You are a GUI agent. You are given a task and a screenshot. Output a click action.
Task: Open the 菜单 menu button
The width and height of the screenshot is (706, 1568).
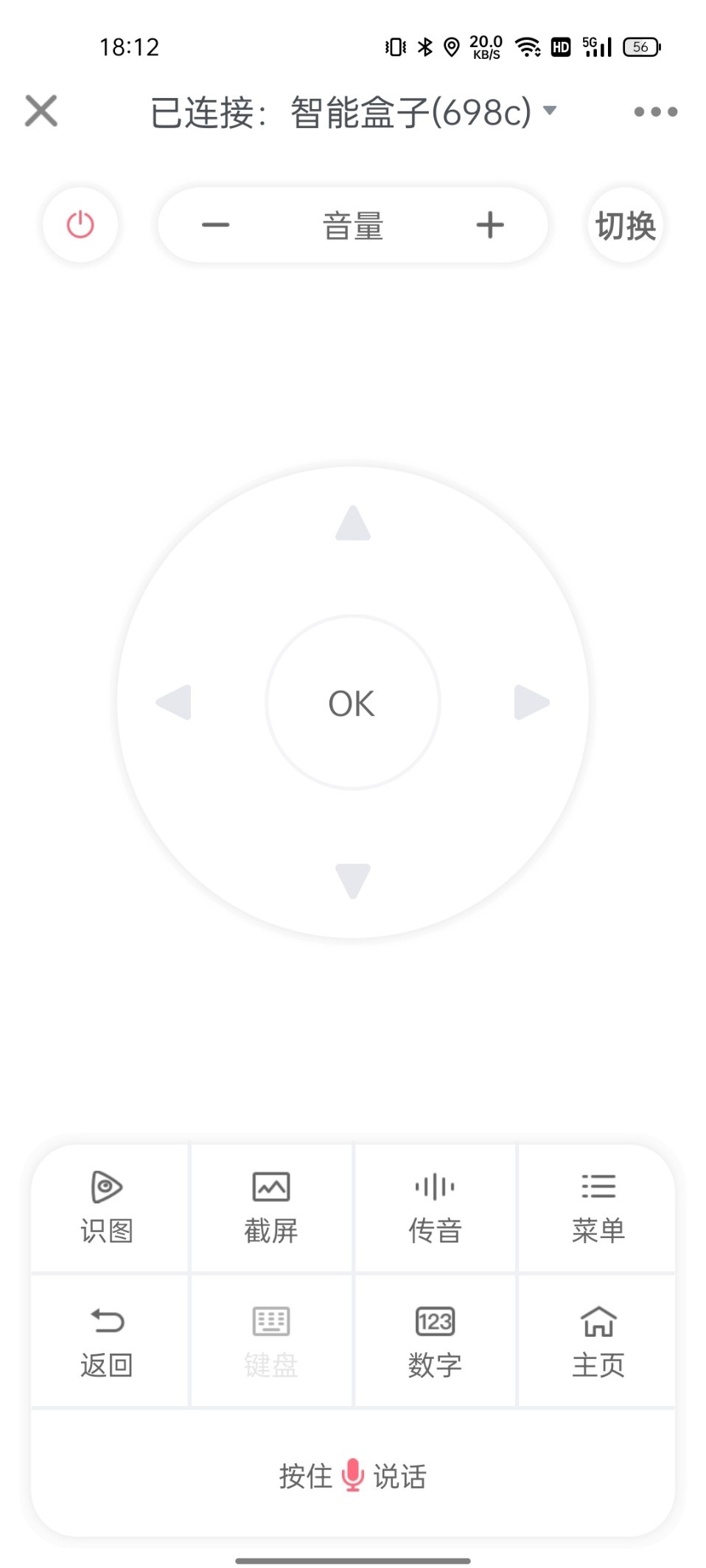(x=598, y=1208)
